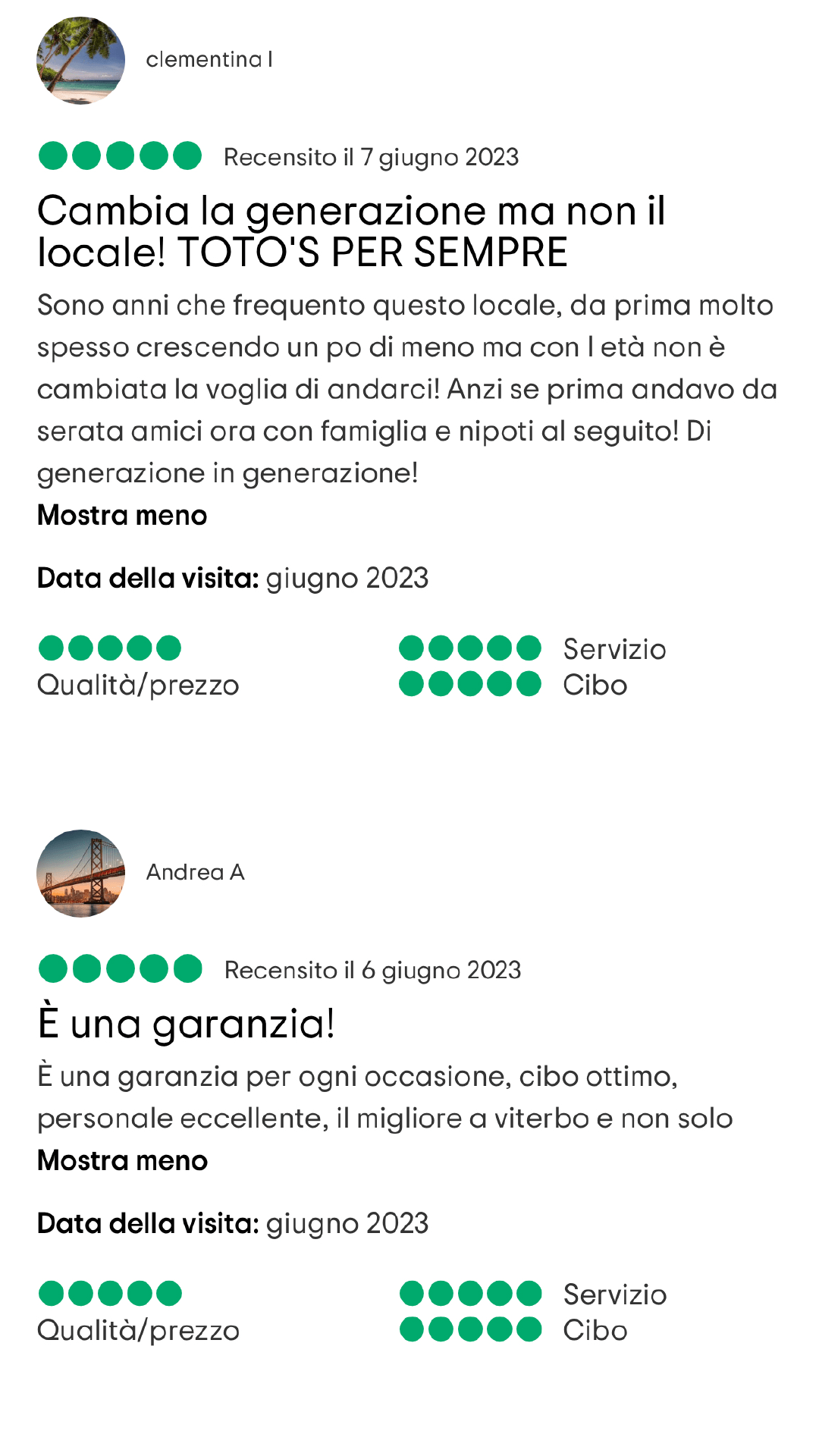Open review titled Cambia la generazione
This screenshot has height=1456, width=819.
pyautogui.click(x=351, y=231)
